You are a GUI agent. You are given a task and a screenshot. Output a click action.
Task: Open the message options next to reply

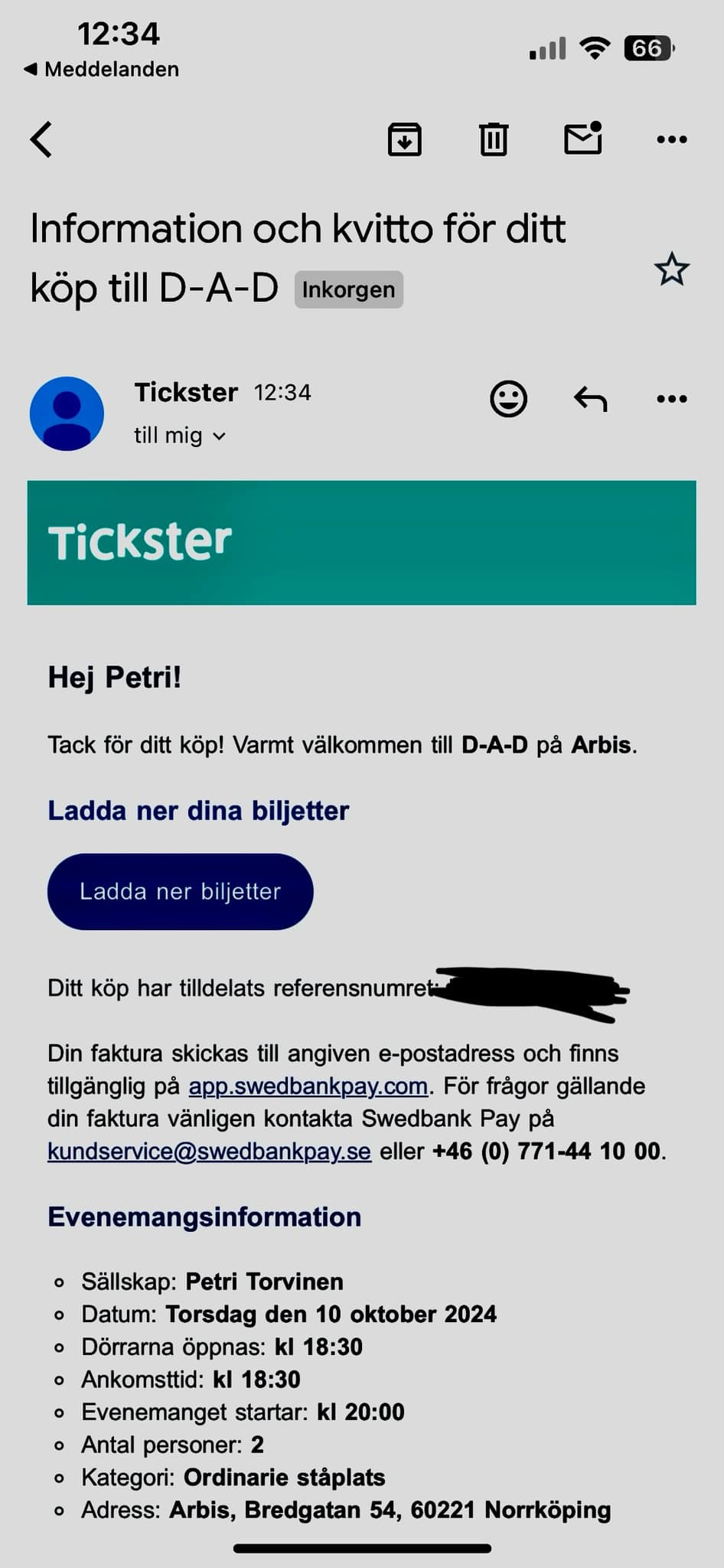672,398
